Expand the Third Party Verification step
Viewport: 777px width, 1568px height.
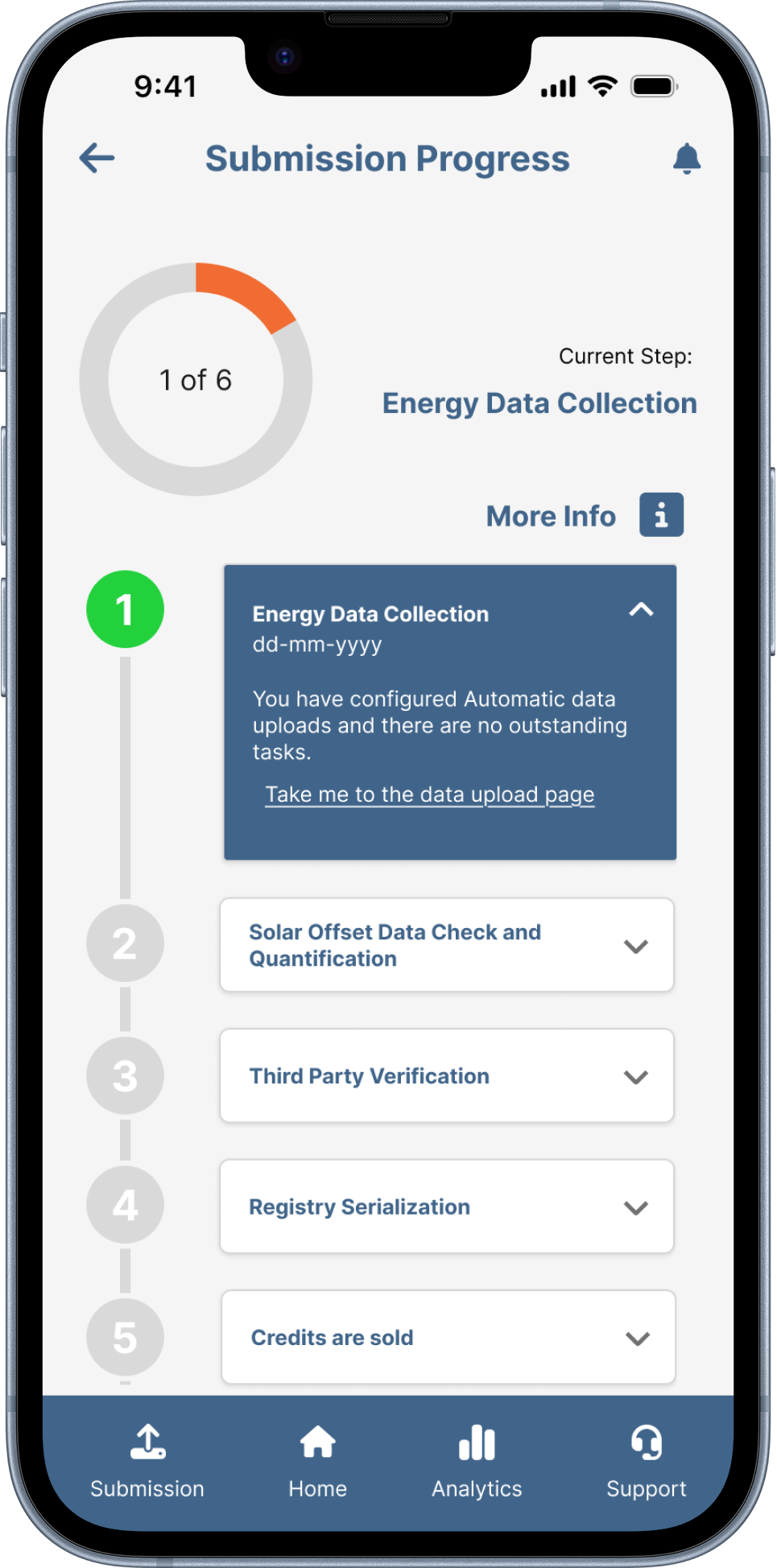coord(635,1076)
